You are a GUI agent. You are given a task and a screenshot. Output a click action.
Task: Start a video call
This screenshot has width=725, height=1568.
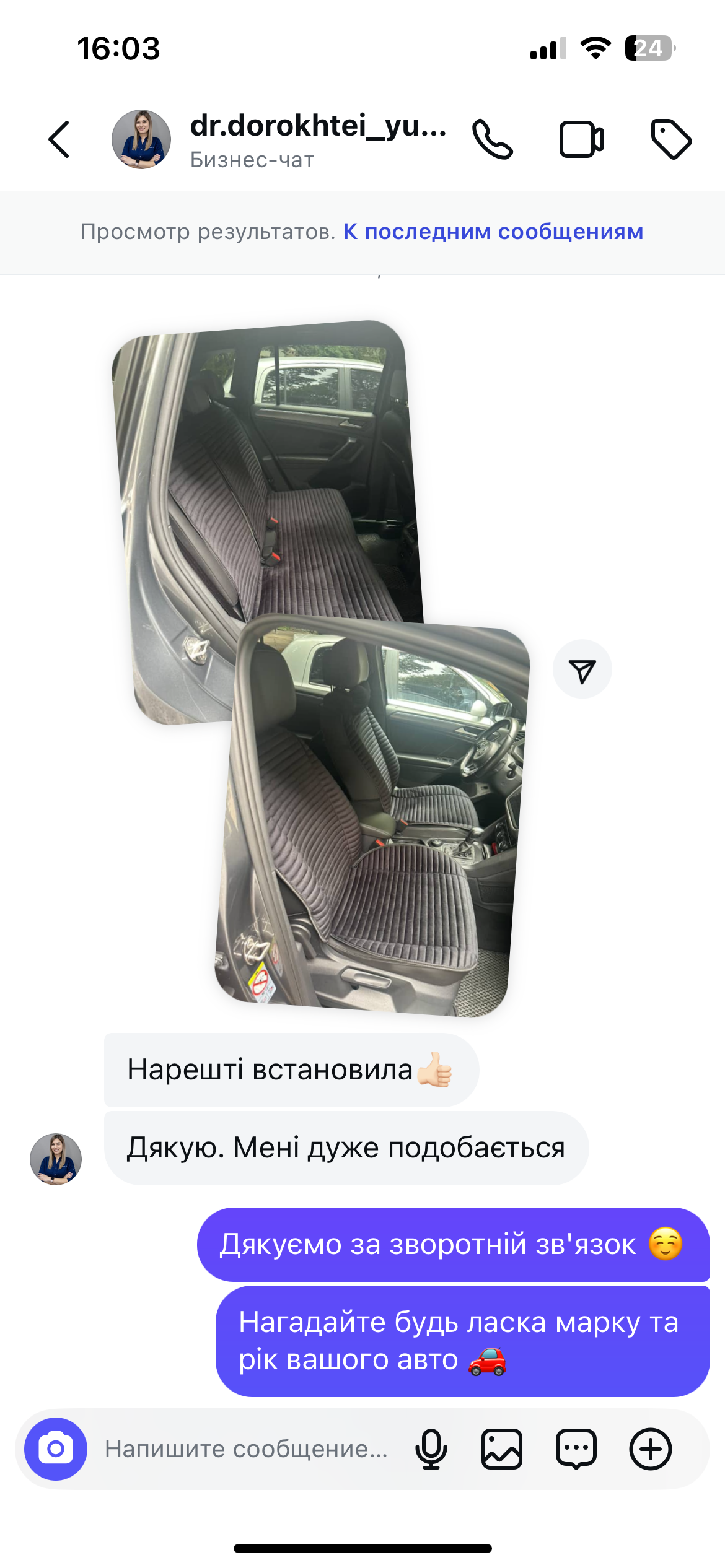click(581, 139)
